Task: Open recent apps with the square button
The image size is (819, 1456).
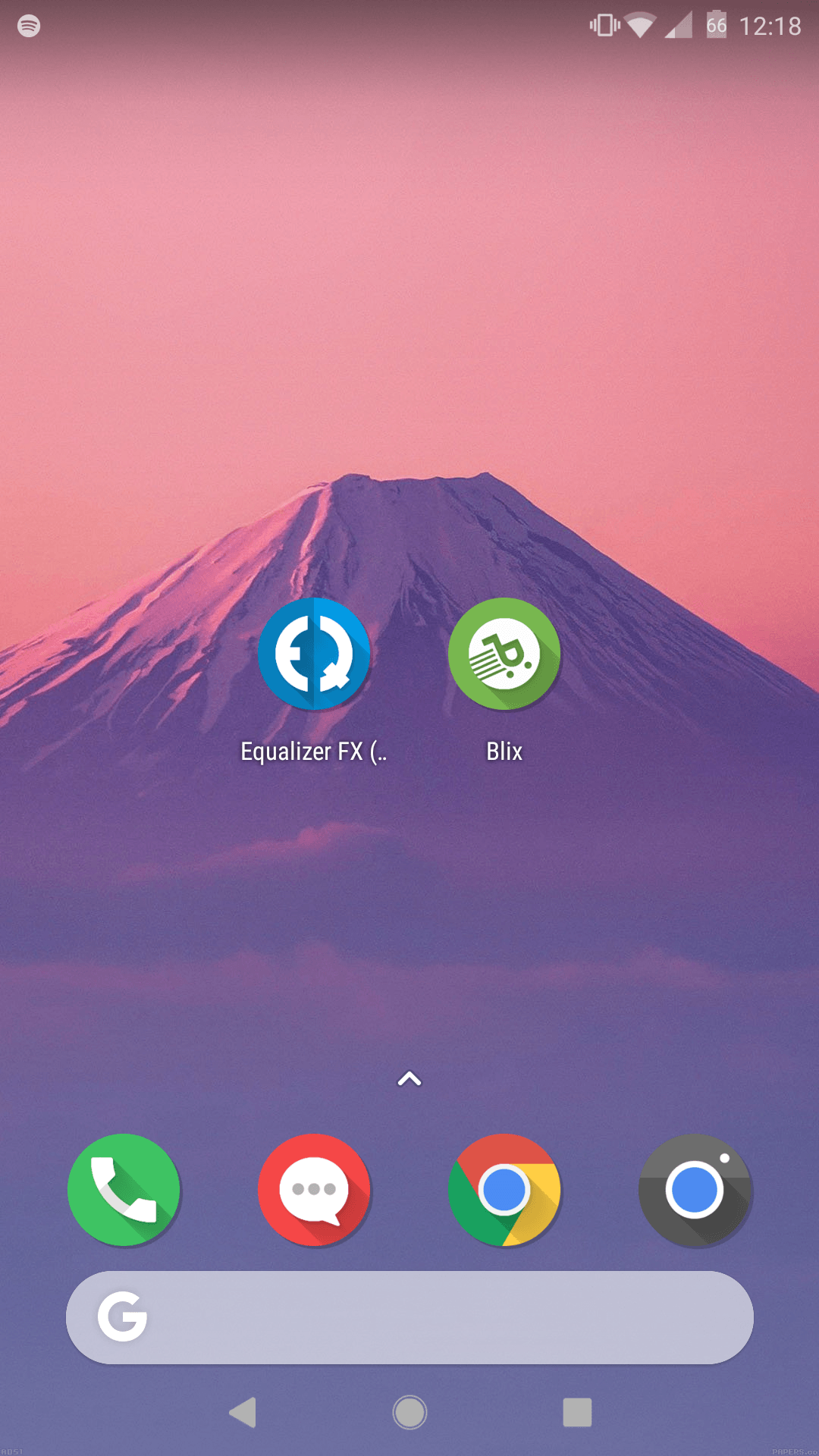Action: point(577,1413)
